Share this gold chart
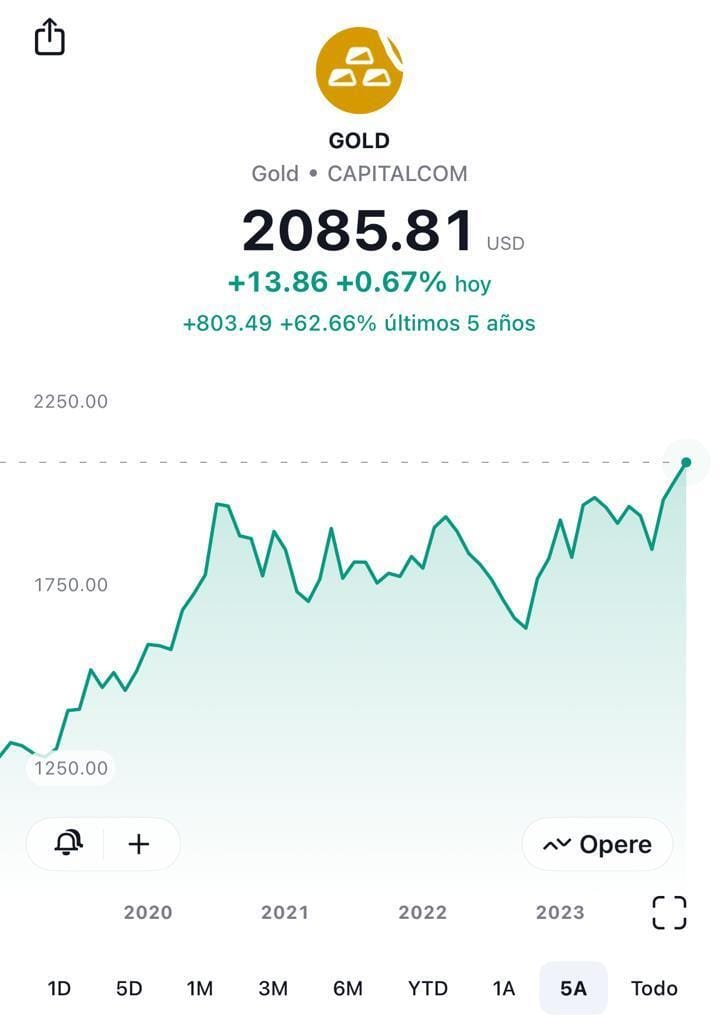The height and width of the screenshot is (1024, 720). click(x=50, y=38)
